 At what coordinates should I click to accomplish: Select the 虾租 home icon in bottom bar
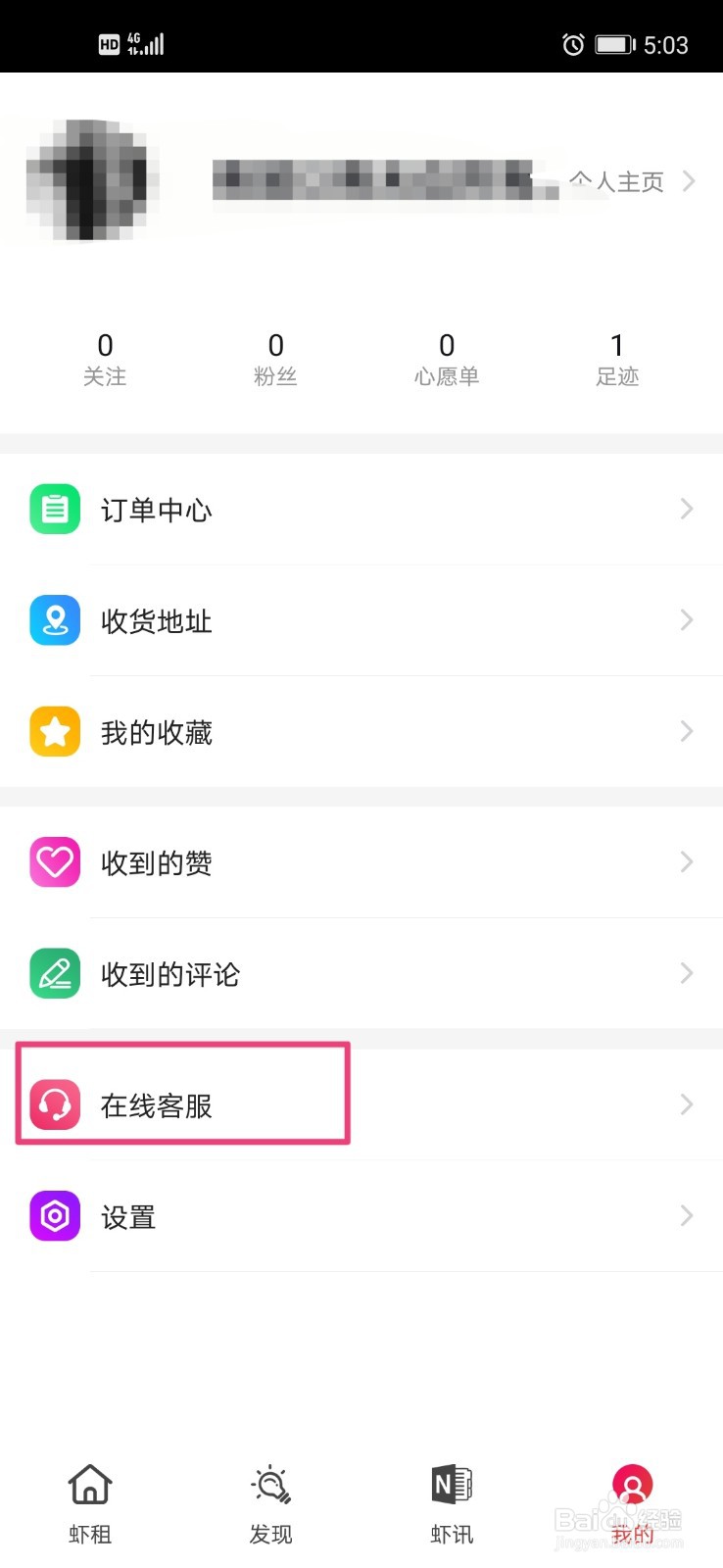tap(89, 1483)
